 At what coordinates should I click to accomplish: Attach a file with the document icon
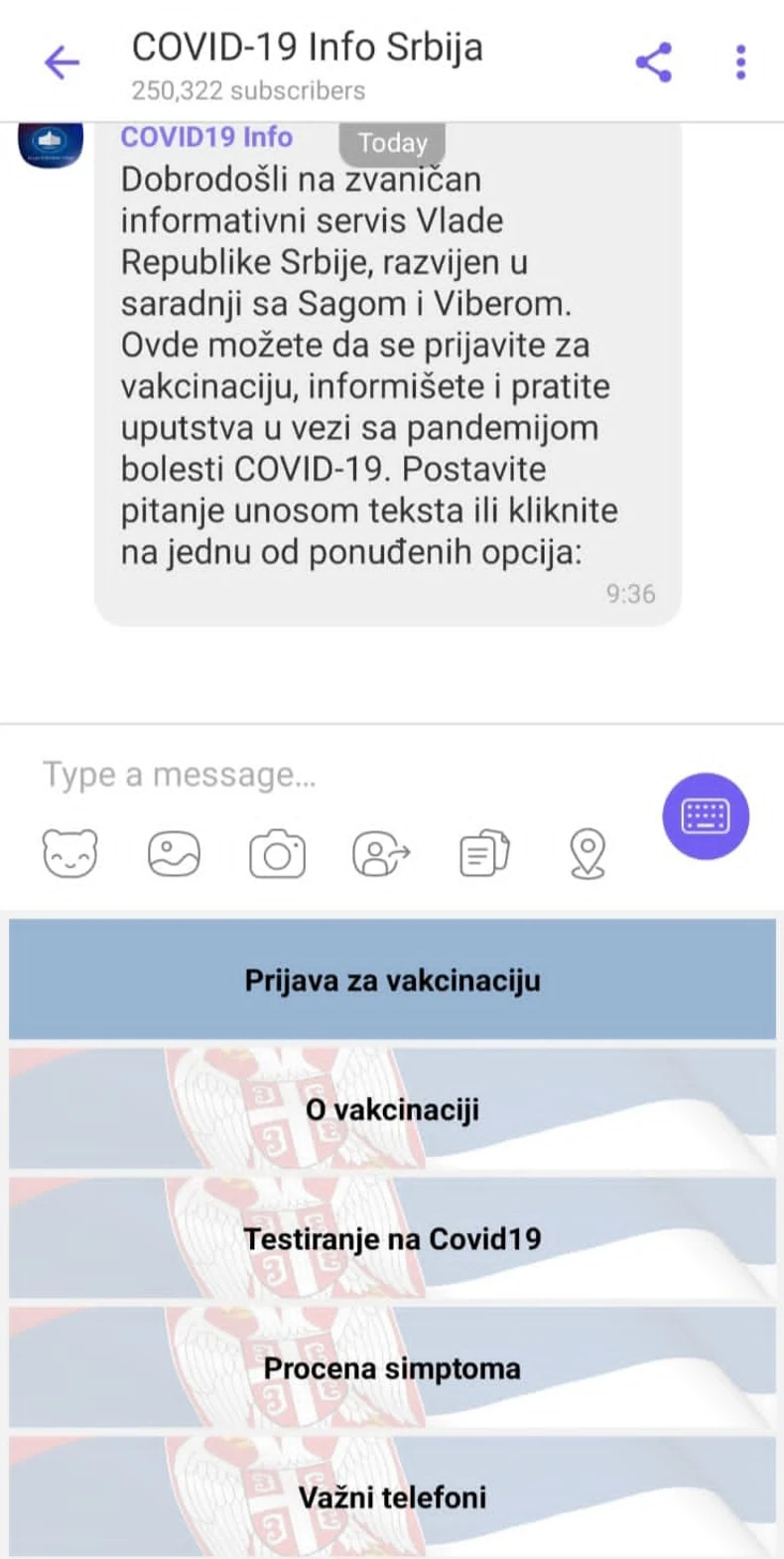tap(484, 853)
